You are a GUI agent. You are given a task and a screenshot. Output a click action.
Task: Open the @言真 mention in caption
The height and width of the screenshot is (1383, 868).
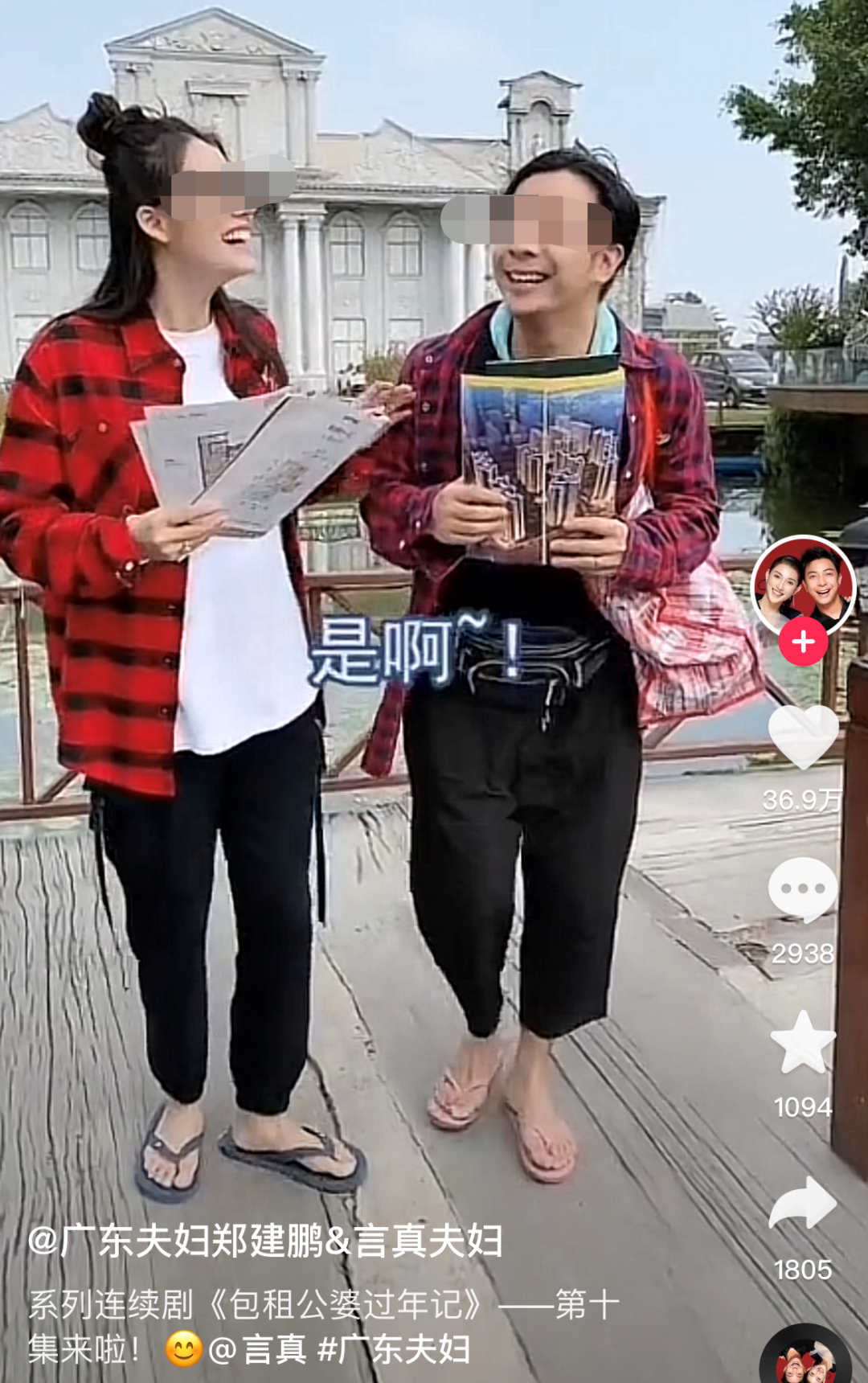pos(257,1349)
